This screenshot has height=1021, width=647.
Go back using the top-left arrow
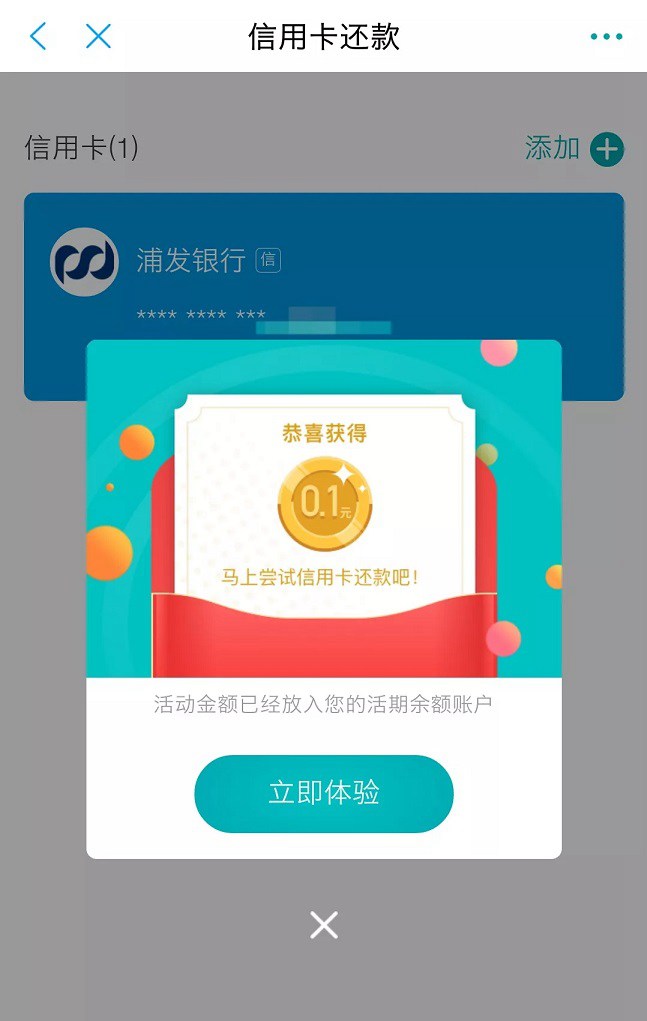(x=38, y=37)
